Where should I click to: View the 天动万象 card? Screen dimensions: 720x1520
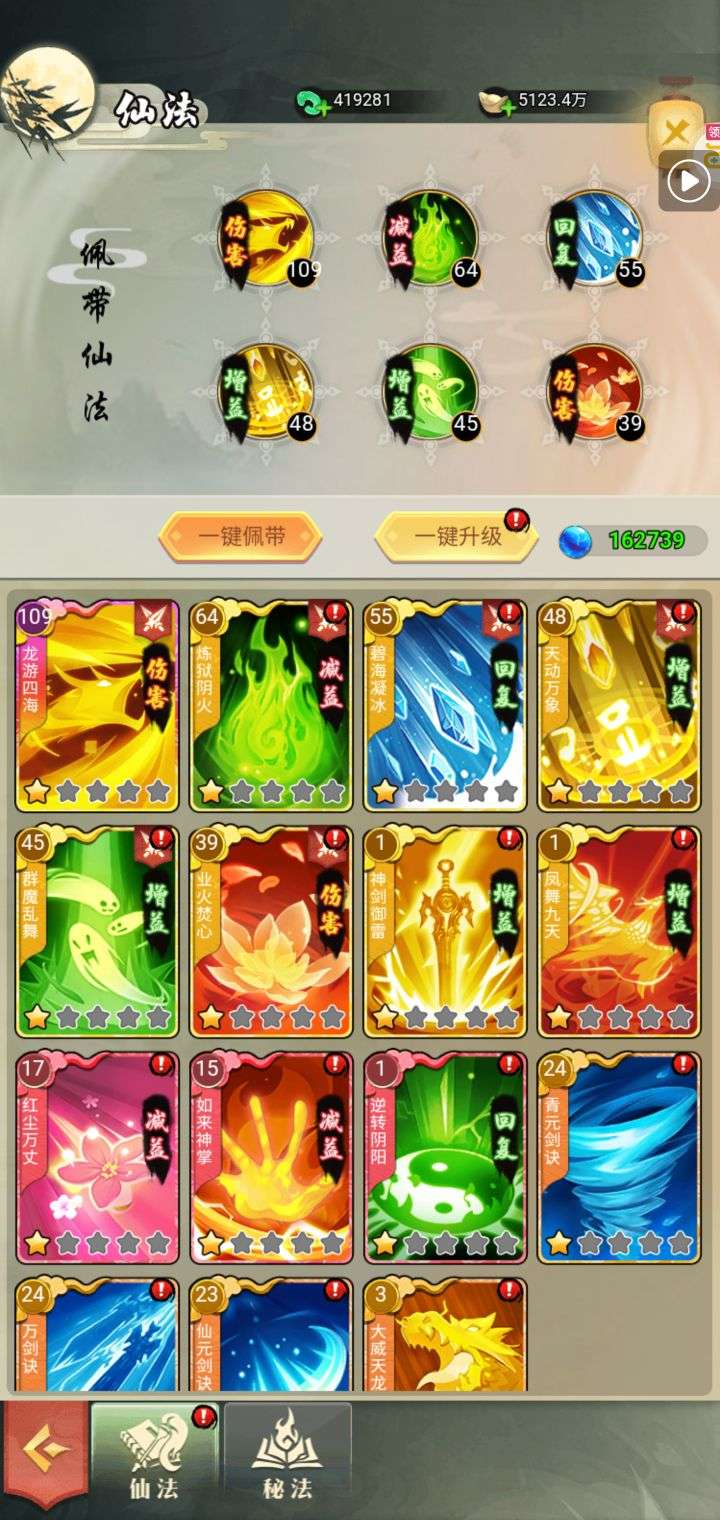(618, 705)
